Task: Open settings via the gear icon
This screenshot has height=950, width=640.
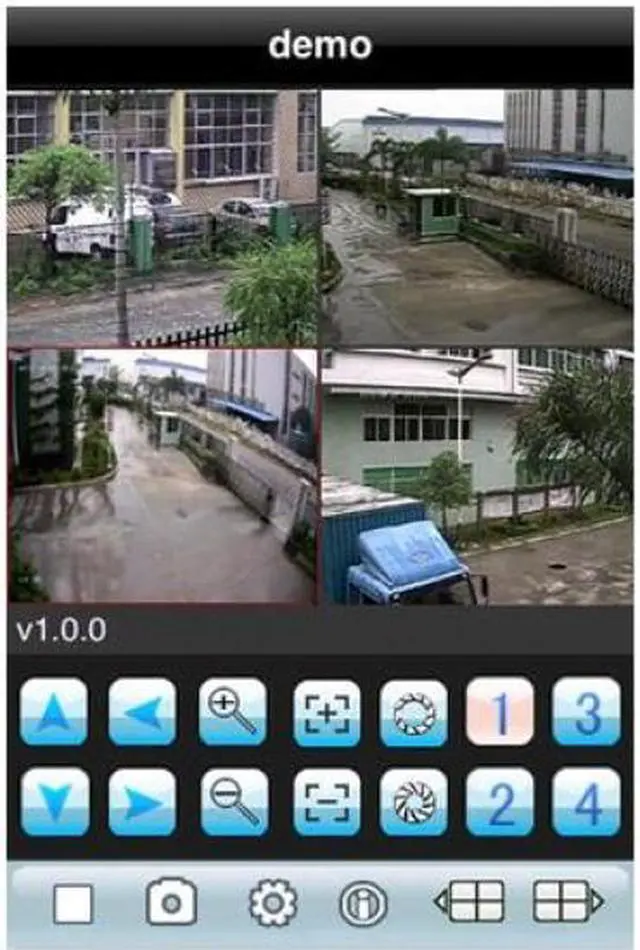Action: [x=273, y=903]
